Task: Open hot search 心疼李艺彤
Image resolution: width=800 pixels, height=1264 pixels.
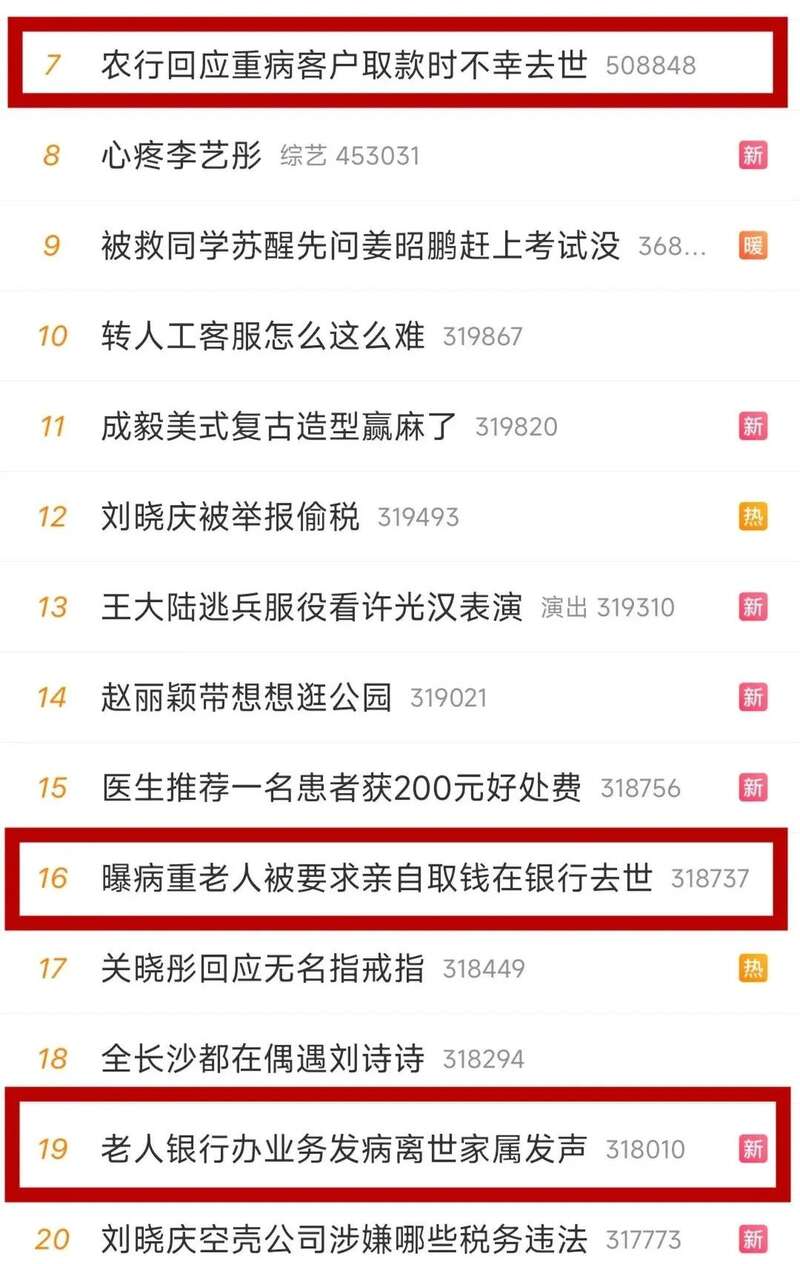Action: (181, 156)
